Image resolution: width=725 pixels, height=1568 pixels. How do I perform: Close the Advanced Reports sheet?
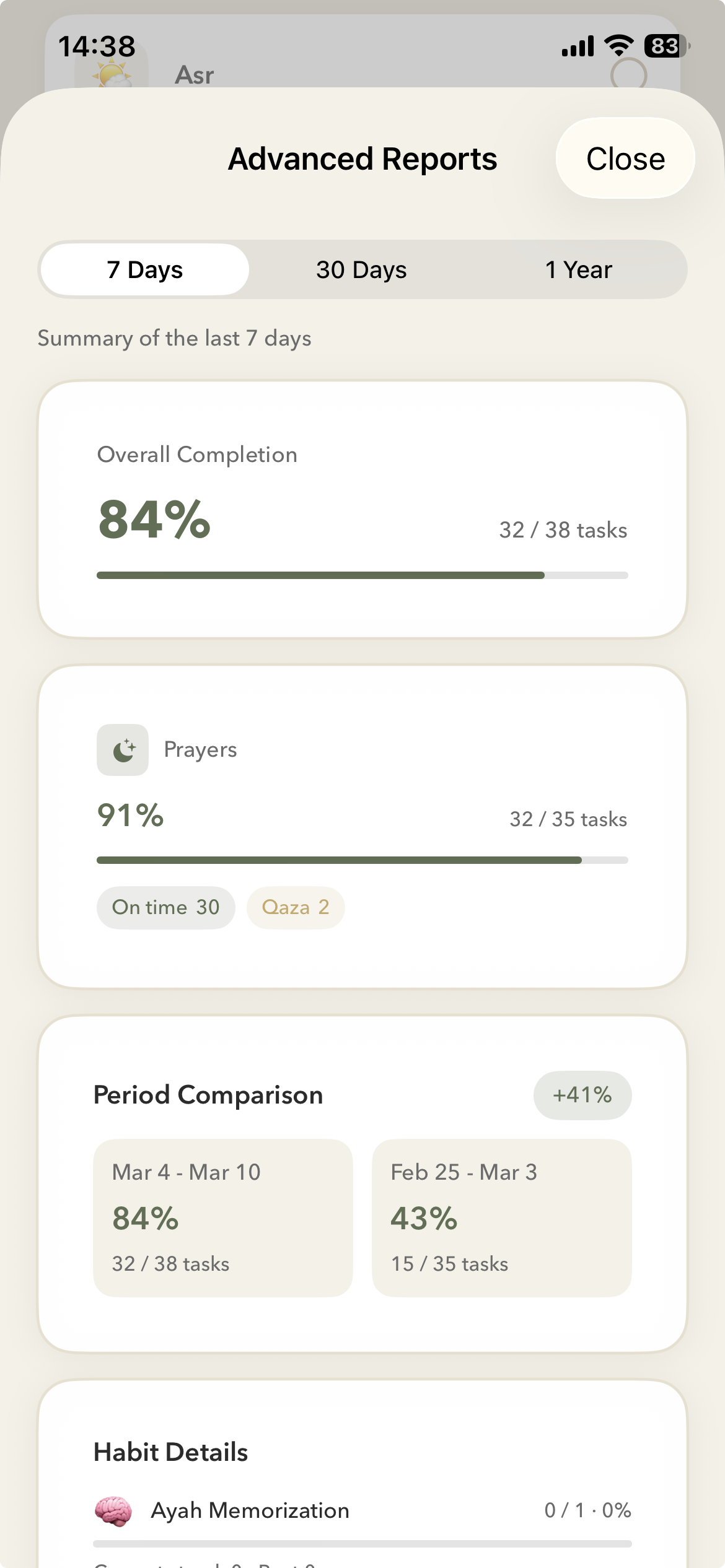(625, 159)
